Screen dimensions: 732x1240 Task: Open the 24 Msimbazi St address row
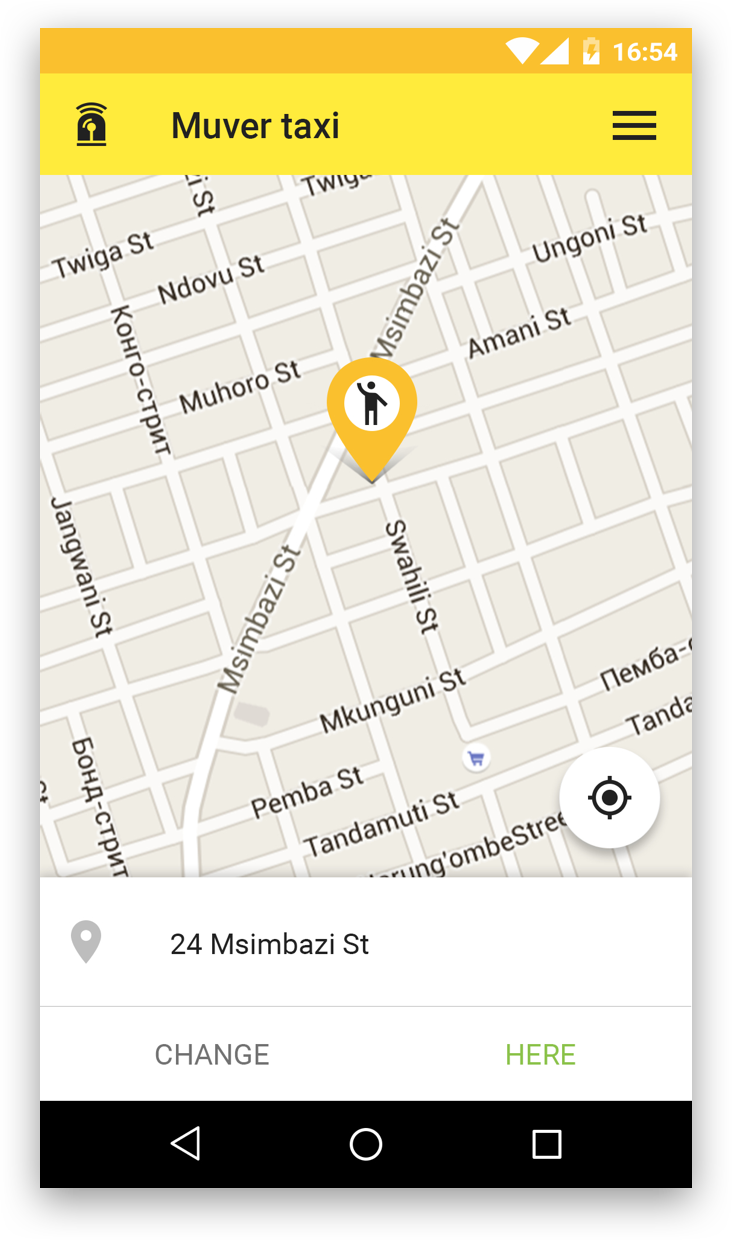[365, 943]
